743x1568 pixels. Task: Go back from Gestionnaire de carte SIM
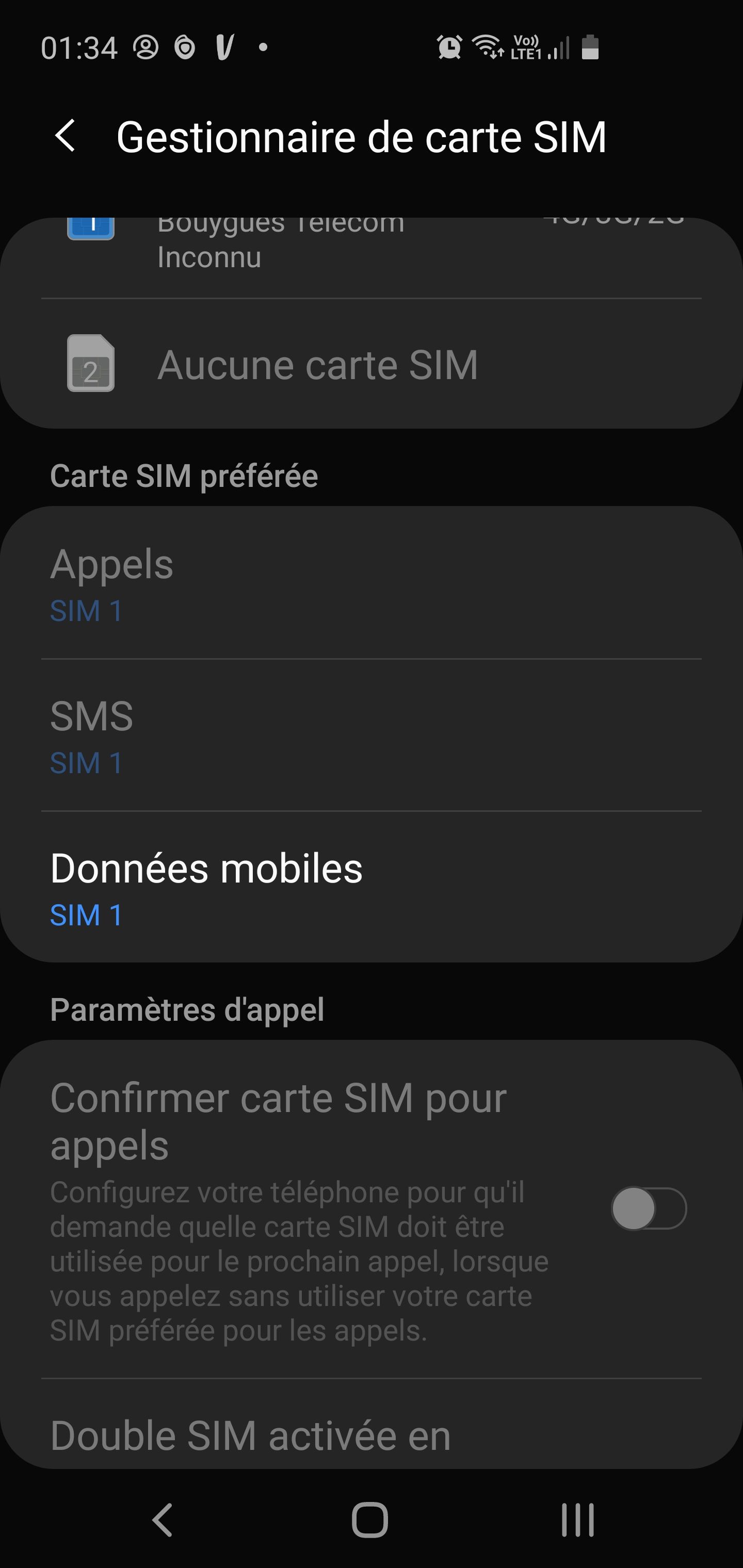click(65, 136)
